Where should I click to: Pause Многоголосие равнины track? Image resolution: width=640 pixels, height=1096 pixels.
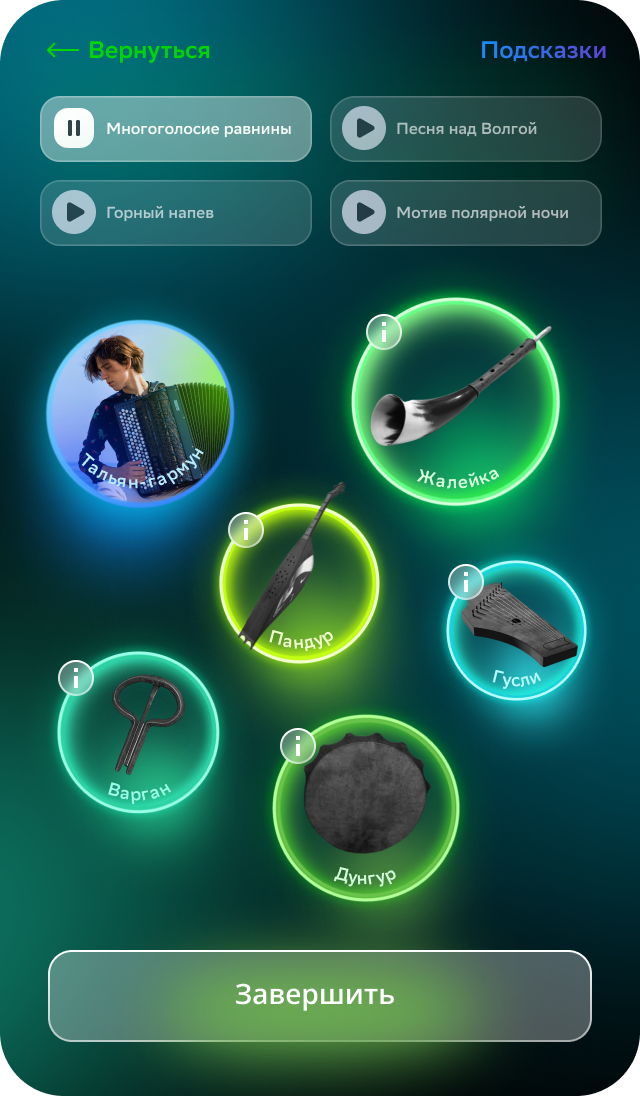pyautogui.click(x=74, y=129)
